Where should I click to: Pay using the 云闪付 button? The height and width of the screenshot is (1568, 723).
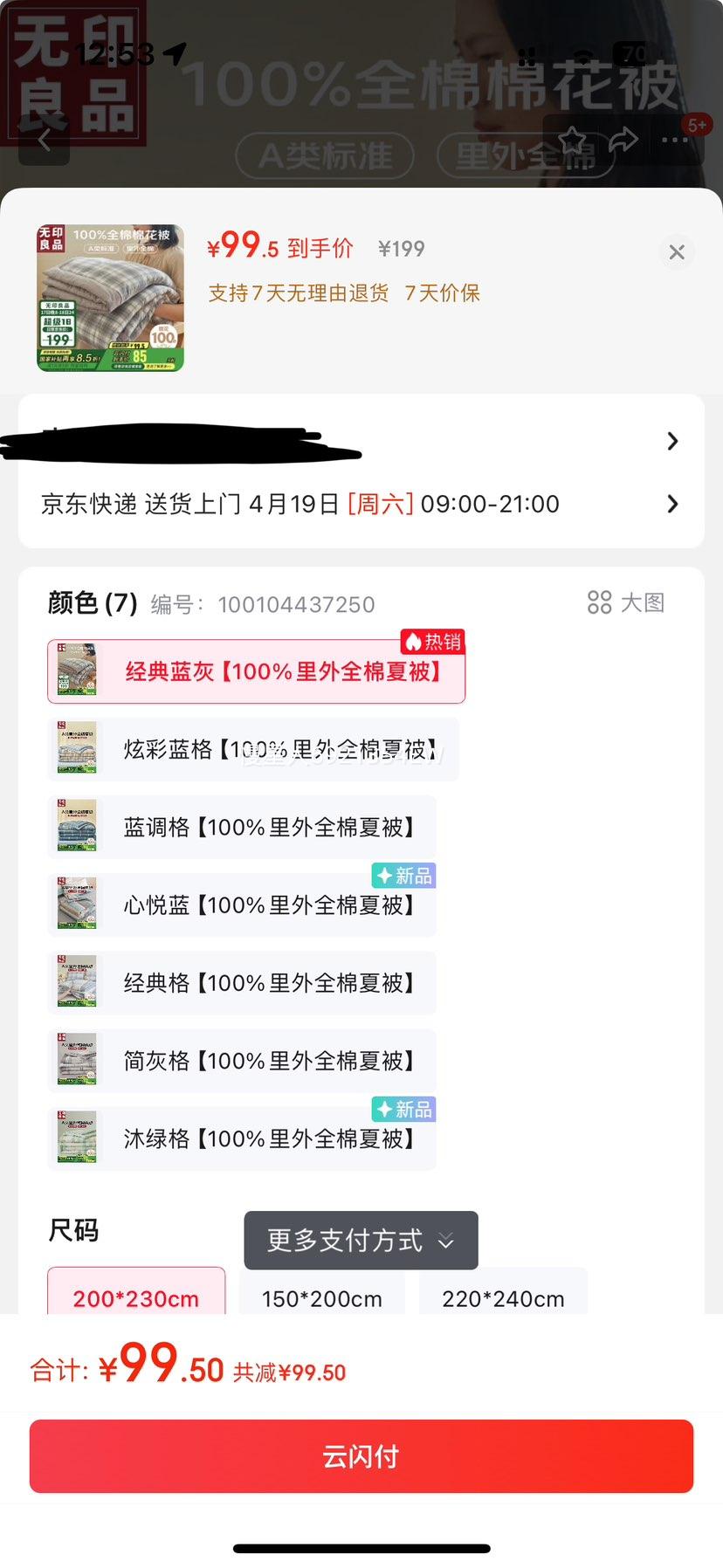tap(361, 1456)
